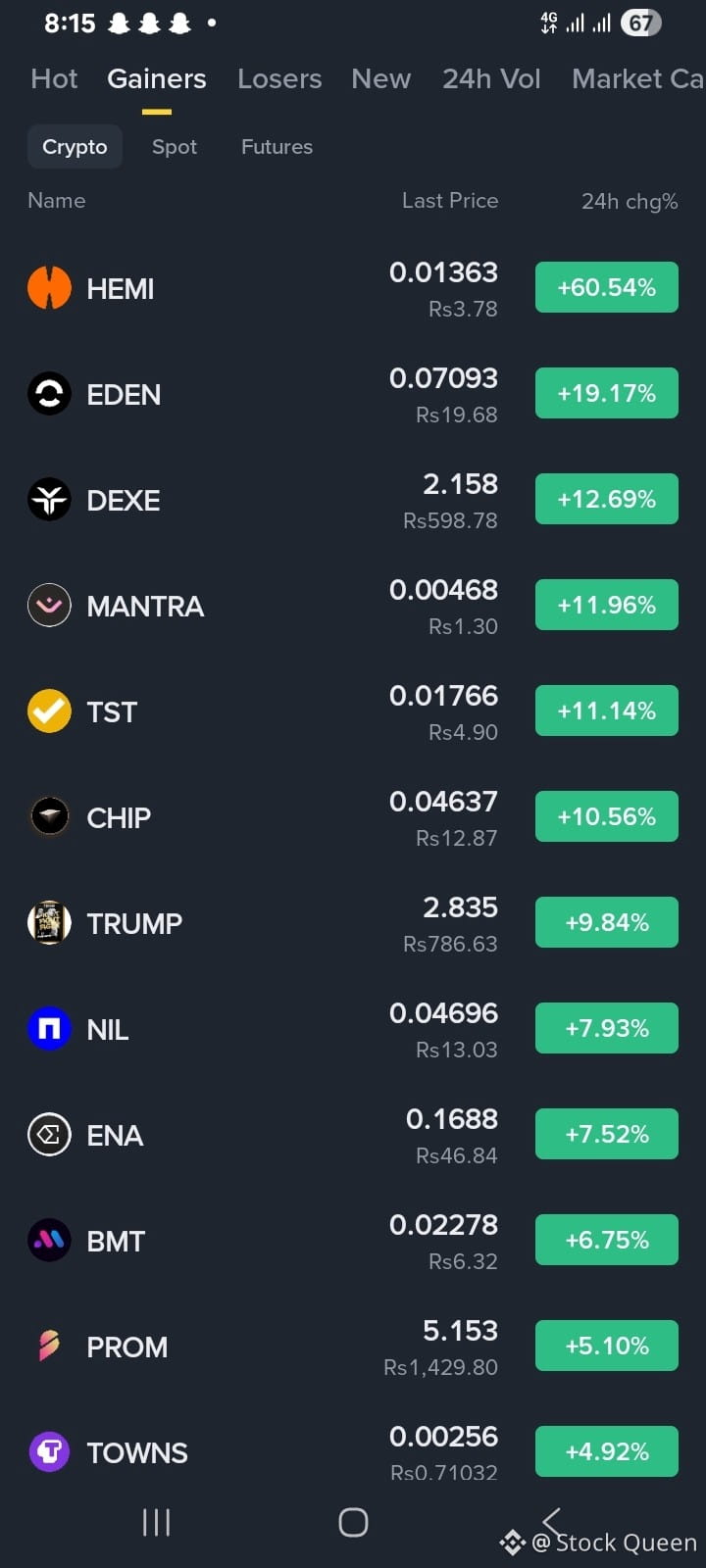Sort by the 24h chg% column
706x1568 pixels.
pos(630,201)
